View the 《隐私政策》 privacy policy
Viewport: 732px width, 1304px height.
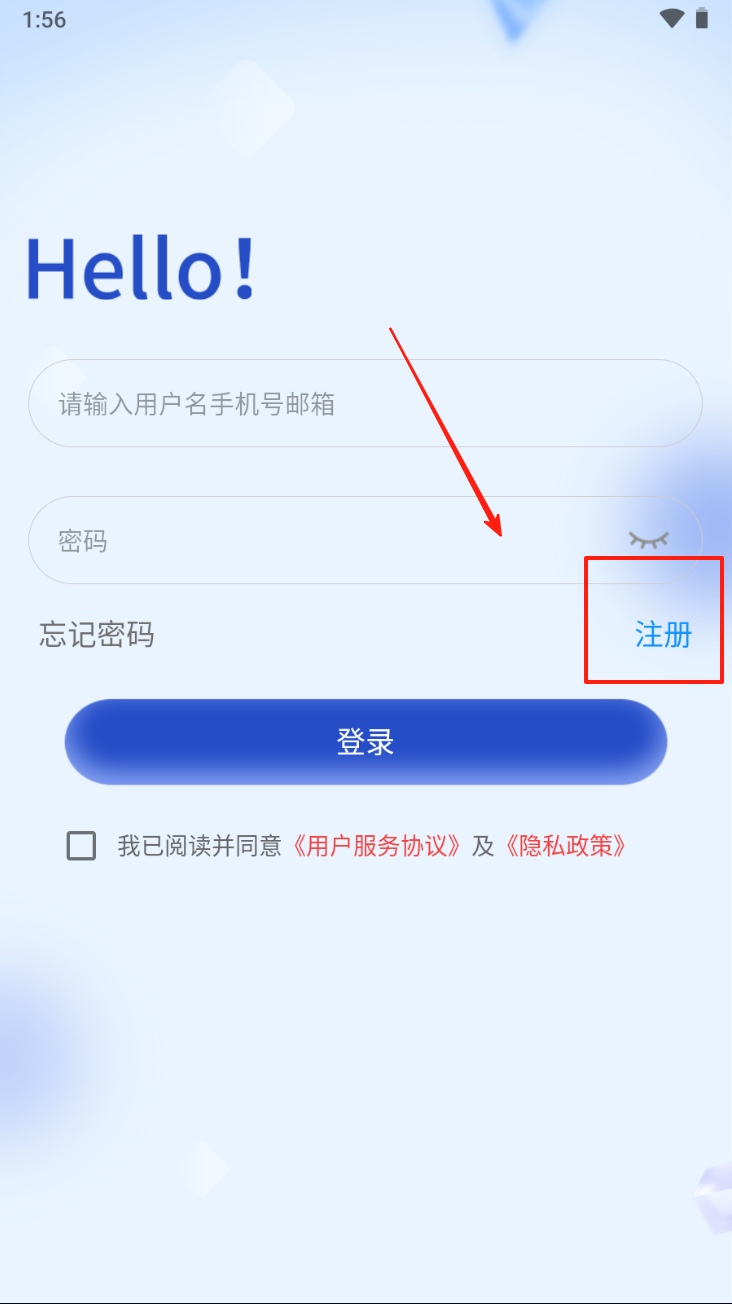point(566,846)
